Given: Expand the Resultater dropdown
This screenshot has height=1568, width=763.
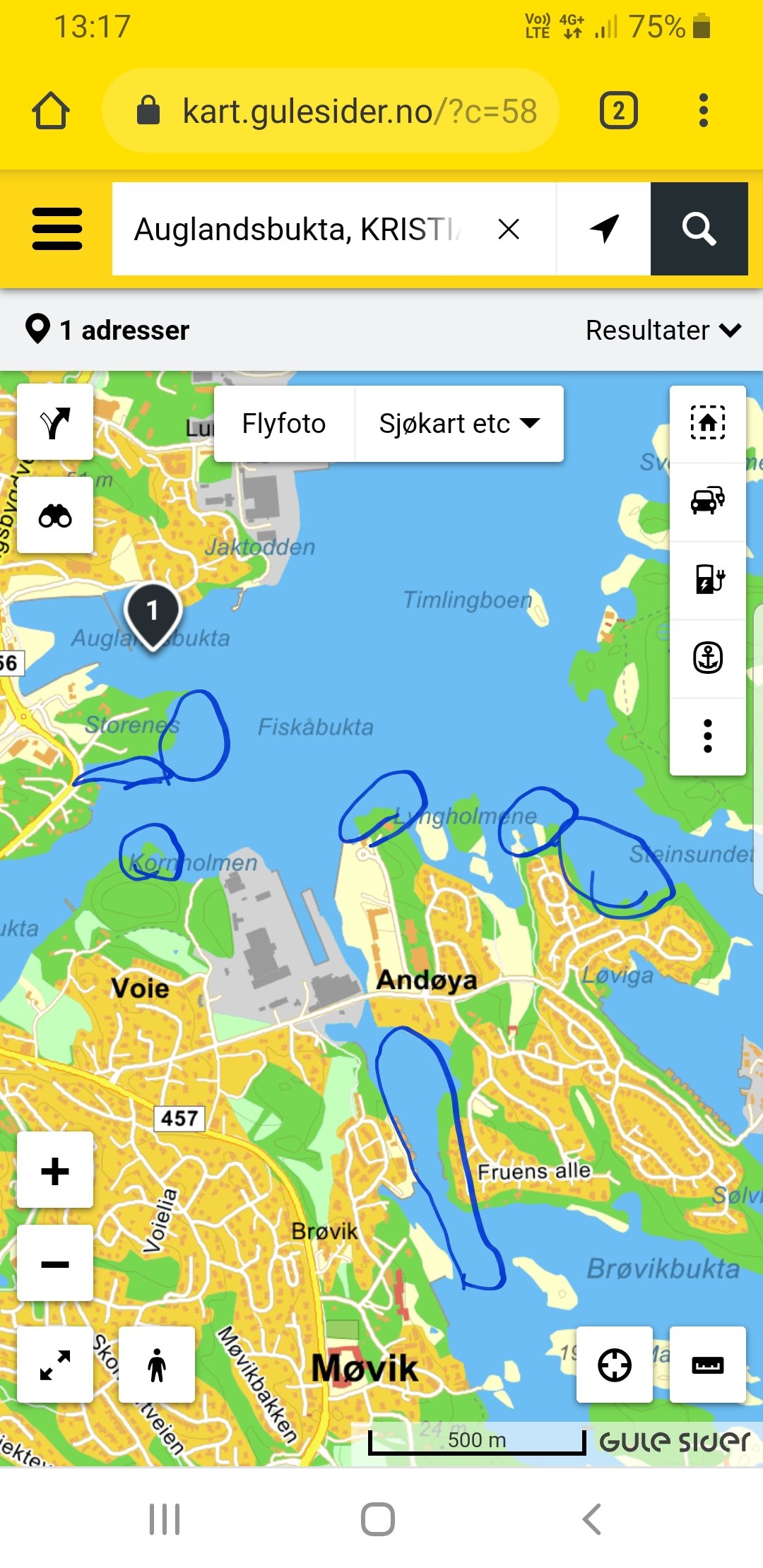Looking at the screenshot, I should click(x=663, y=330).
